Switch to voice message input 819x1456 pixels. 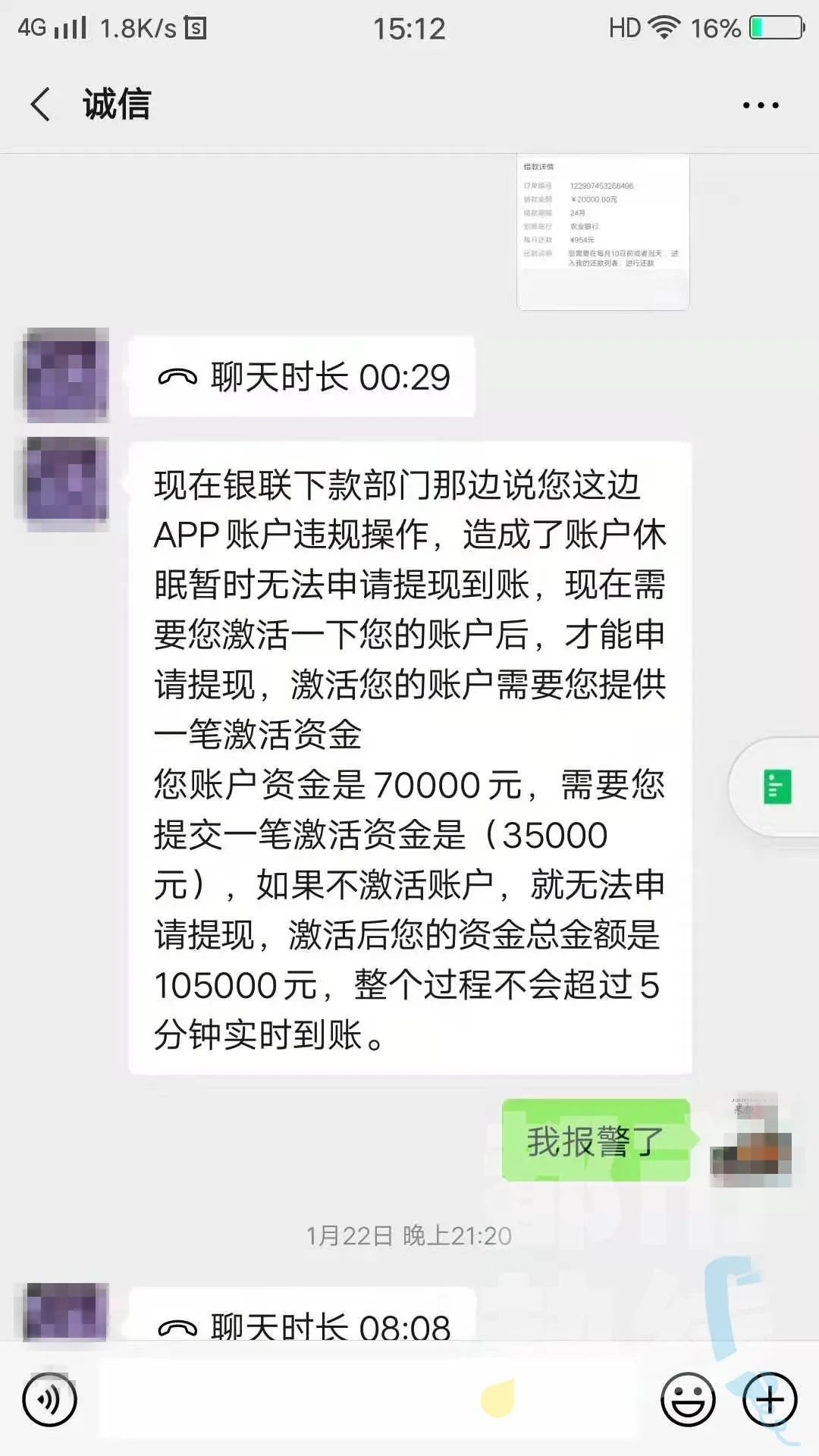50,1399
